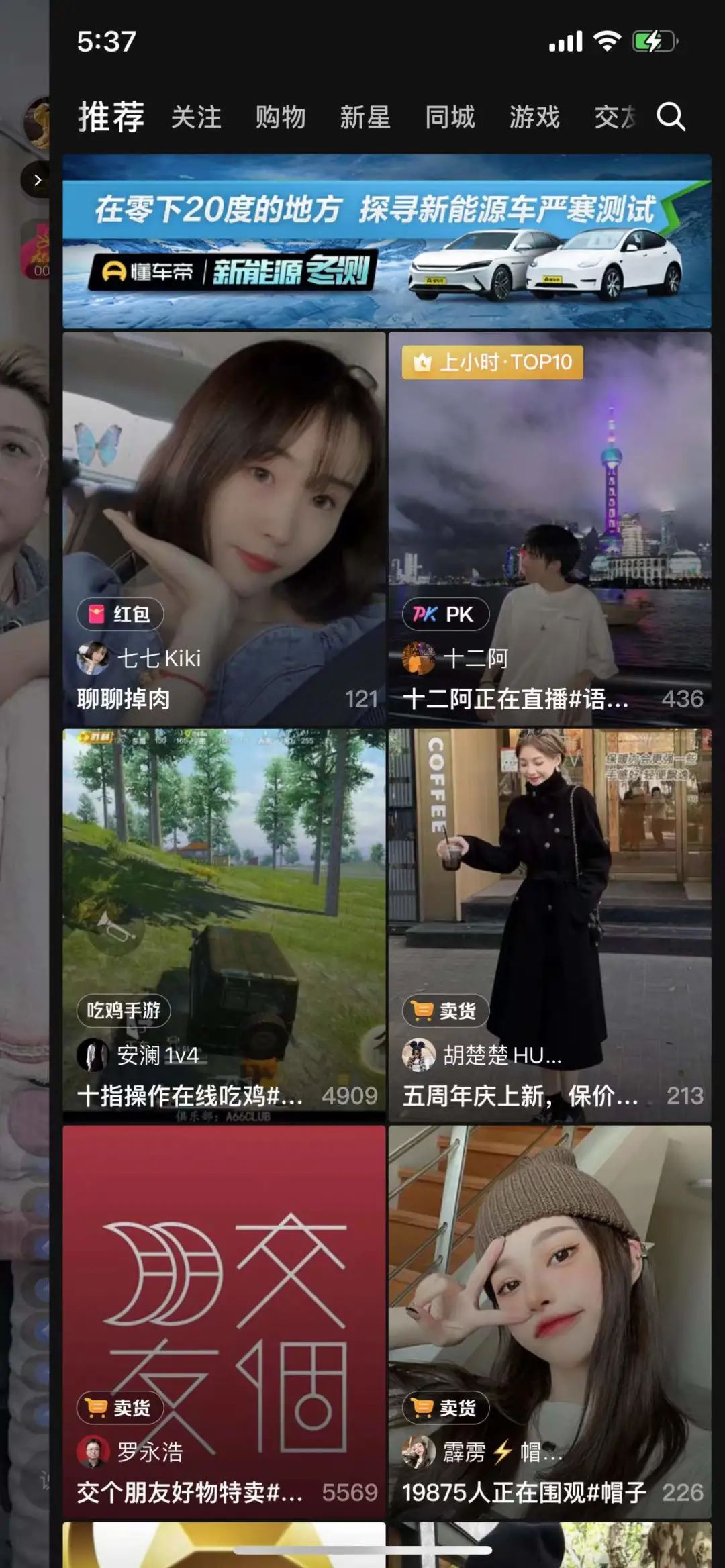Viewport: 725px width, 1568px height.
Task: Open 七七Kiki's profile avatar
Action: 96,661
